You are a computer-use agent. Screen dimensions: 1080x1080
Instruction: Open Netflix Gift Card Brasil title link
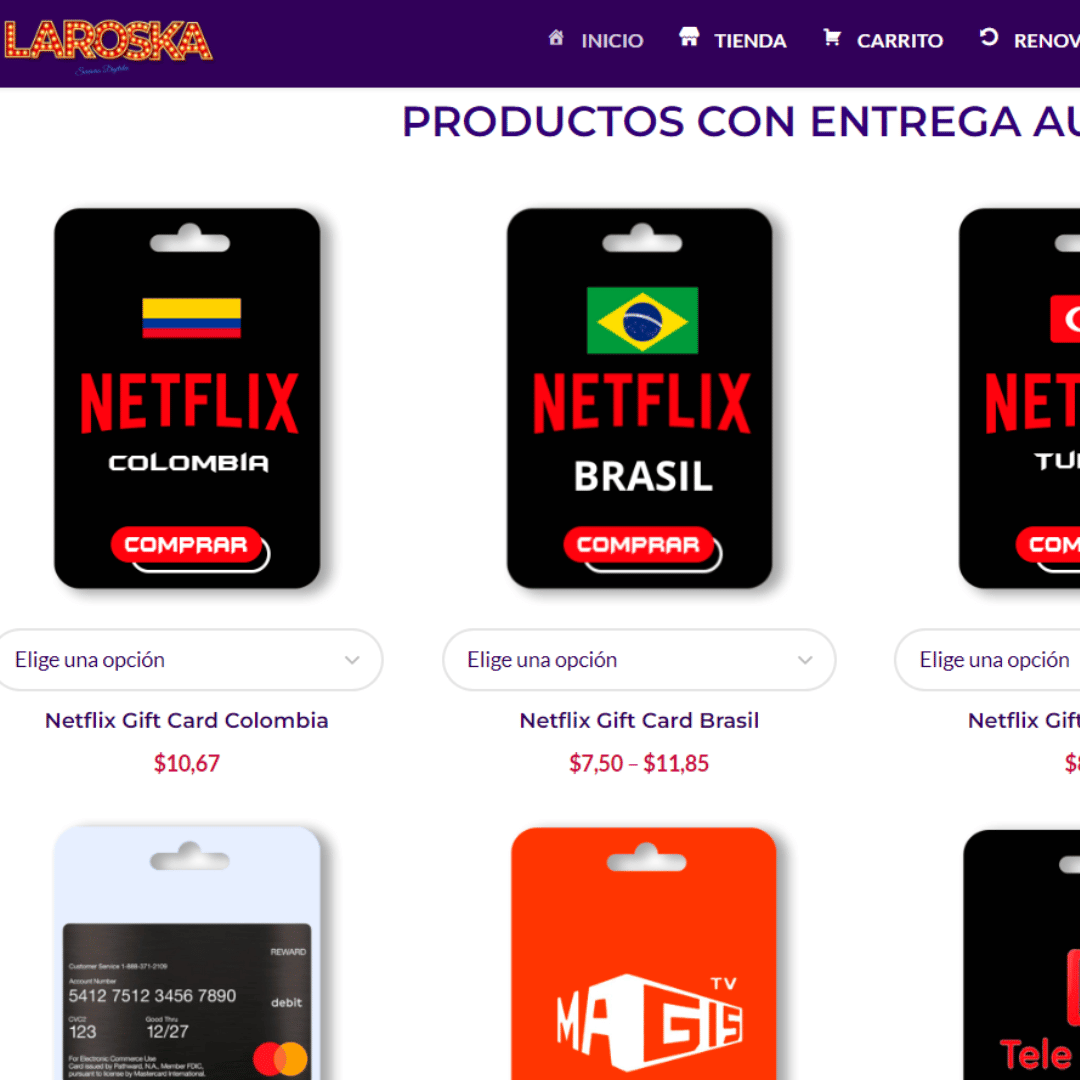coord(640,720)
